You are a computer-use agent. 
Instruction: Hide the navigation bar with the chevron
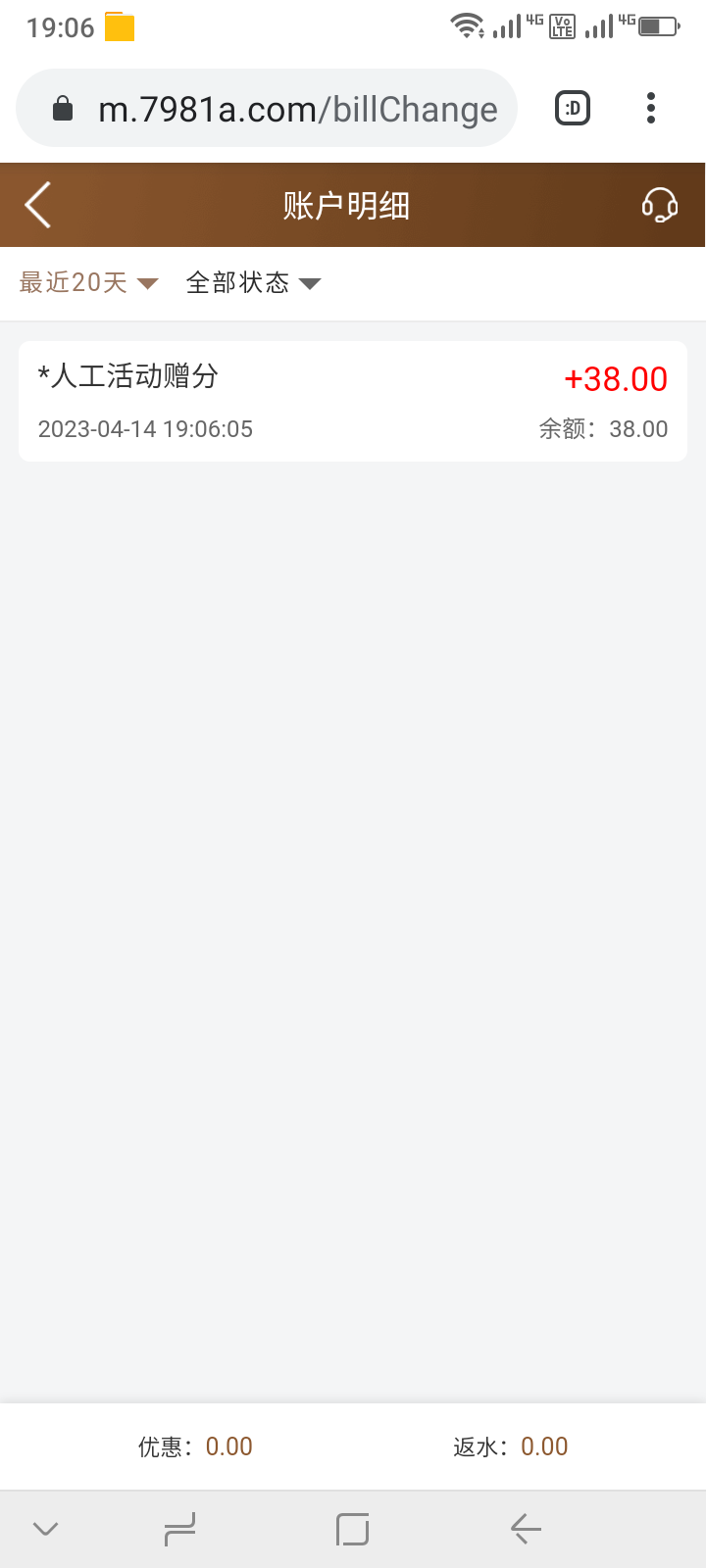point(46,1529)
